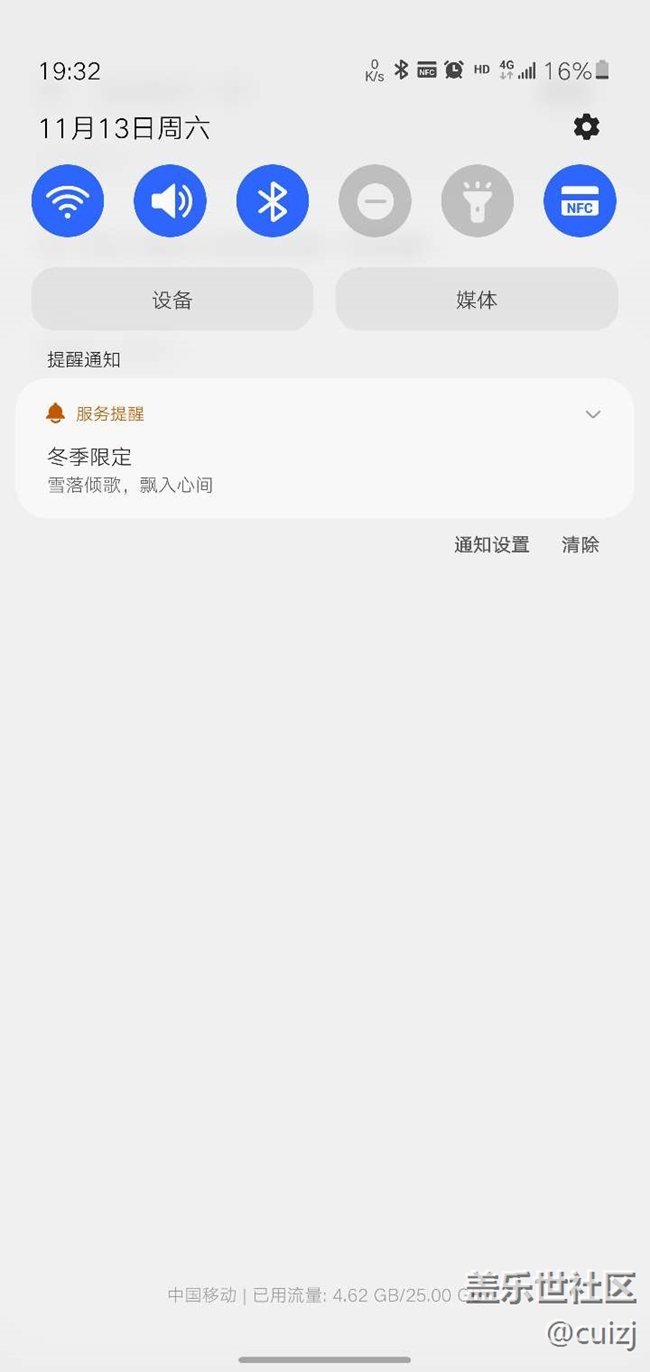Open settings via the gear icon

[x=586, y=127]
